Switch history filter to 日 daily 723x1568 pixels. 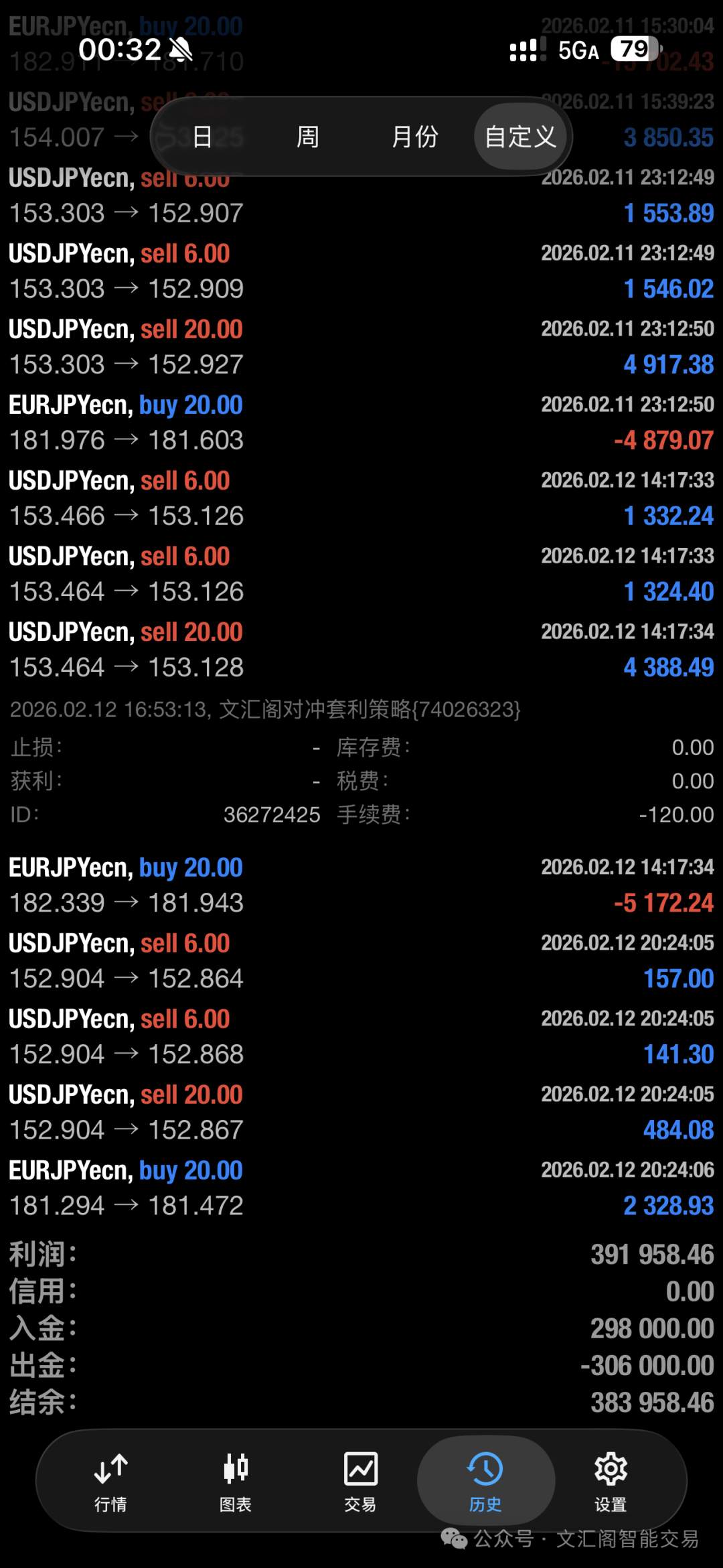pos(202,137)
